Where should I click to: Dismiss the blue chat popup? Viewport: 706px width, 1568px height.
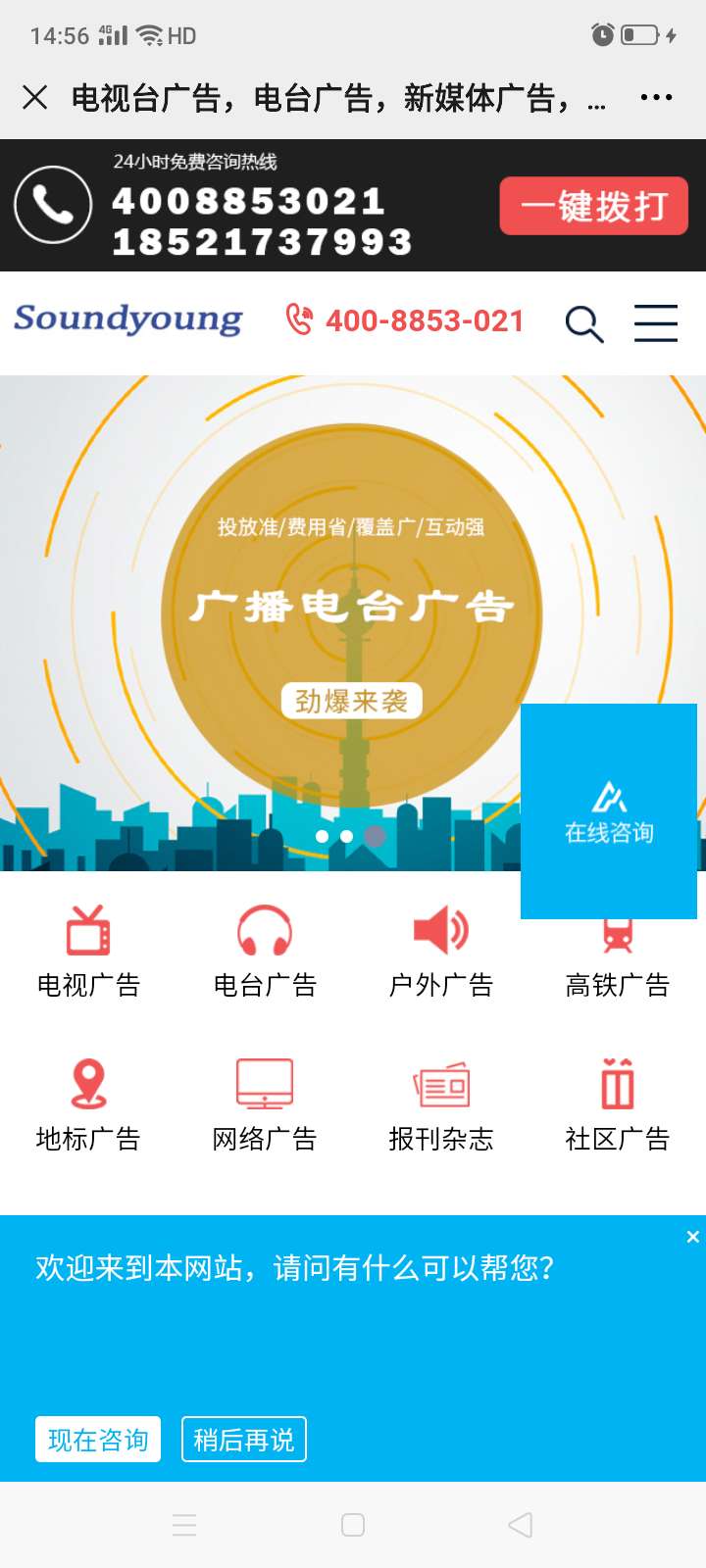point(692,1237)
